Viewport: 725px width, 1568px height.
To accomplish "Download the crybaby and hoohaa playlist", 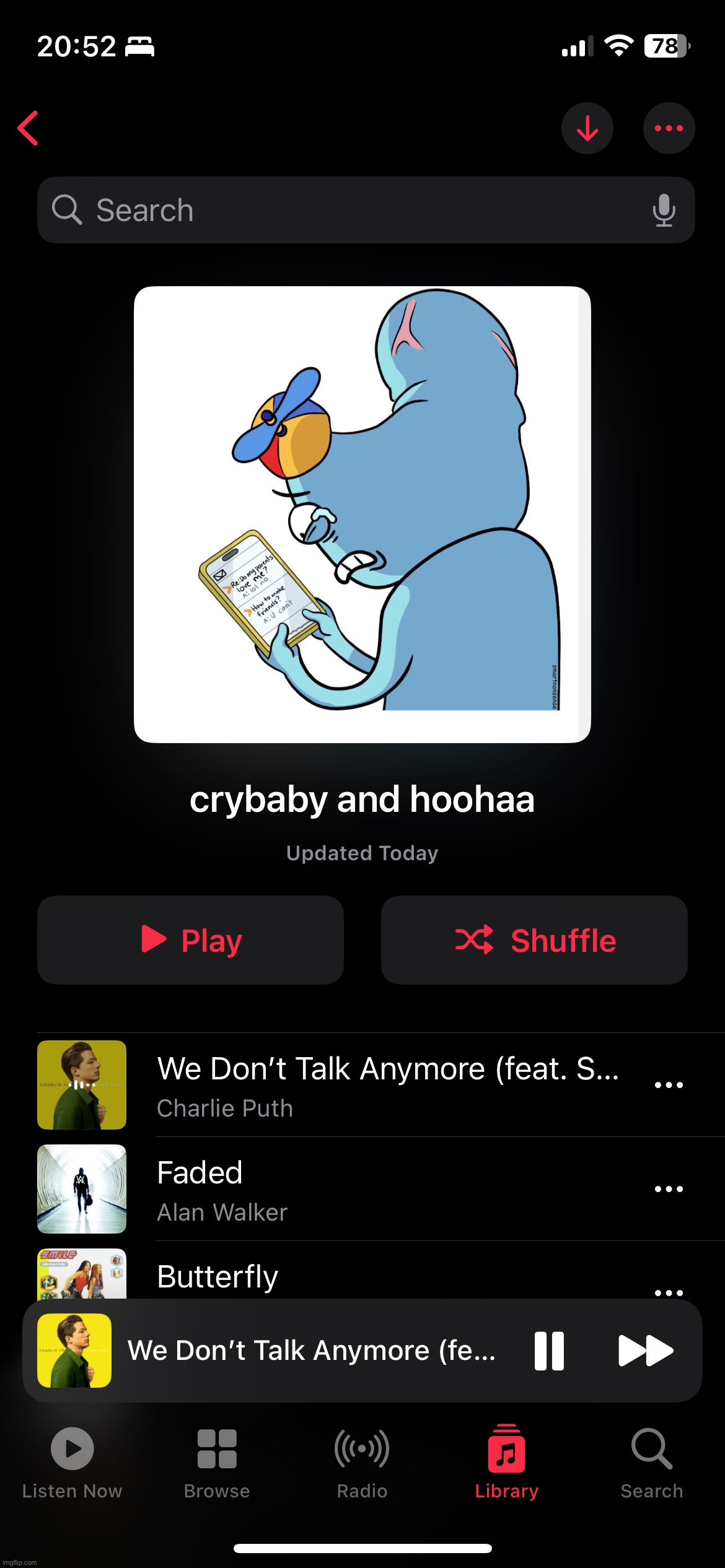I will pyautogui.click(x=587, y=128).
